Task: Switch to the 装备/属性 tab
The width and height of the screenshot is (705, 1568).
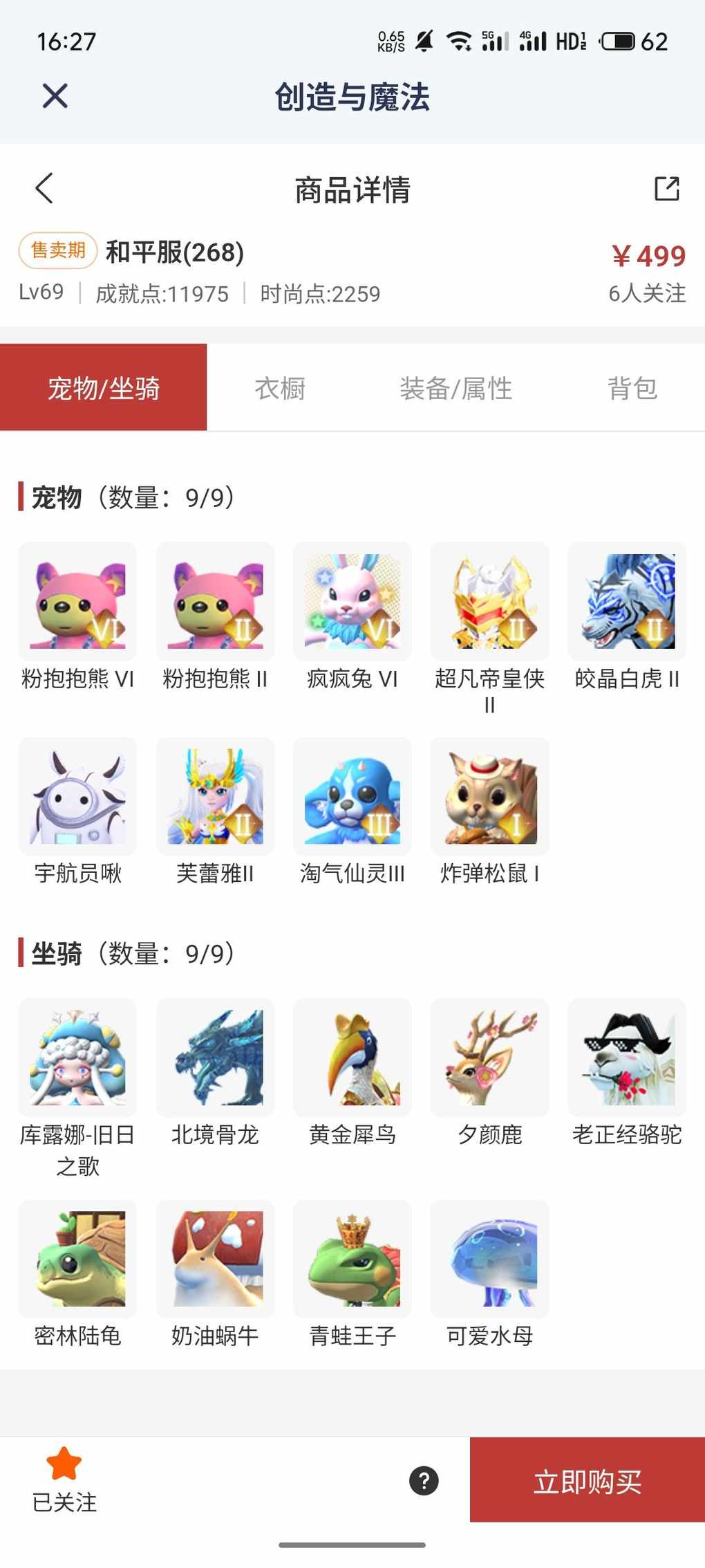Action: [x=455, y=388]
